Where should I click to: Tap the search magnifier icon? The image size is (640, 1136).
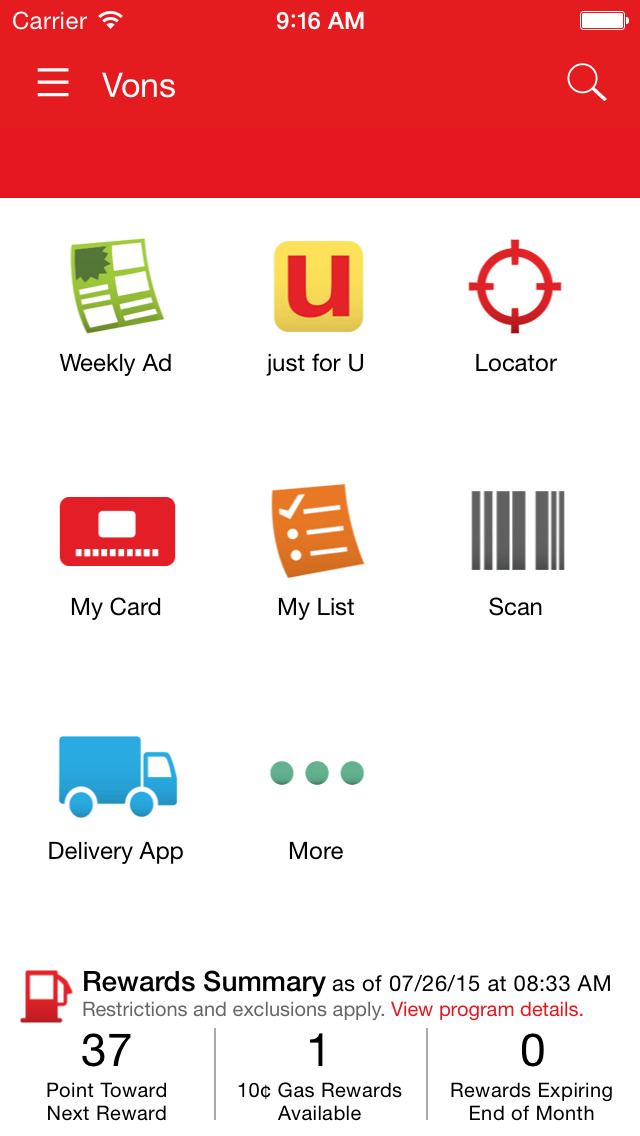[586, 82]
